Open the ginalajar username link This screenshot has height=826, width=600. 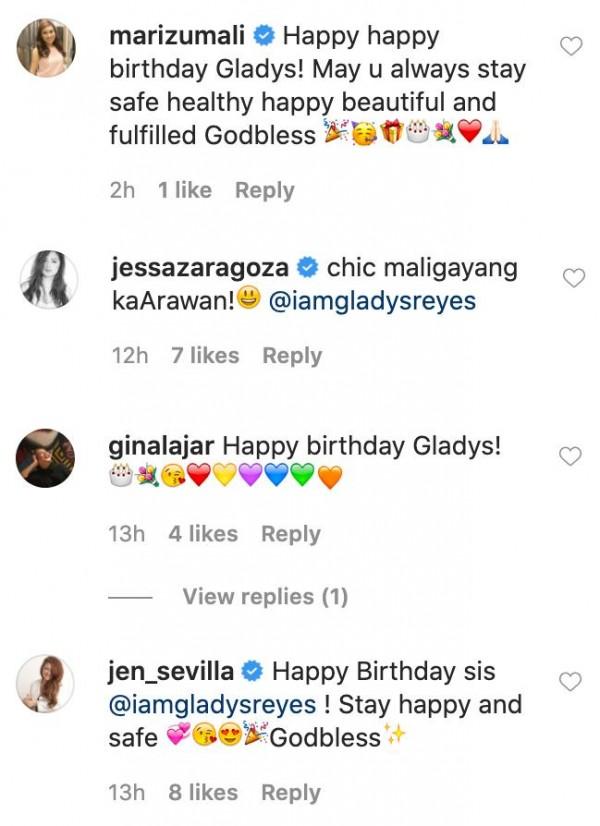pos(160,446)
